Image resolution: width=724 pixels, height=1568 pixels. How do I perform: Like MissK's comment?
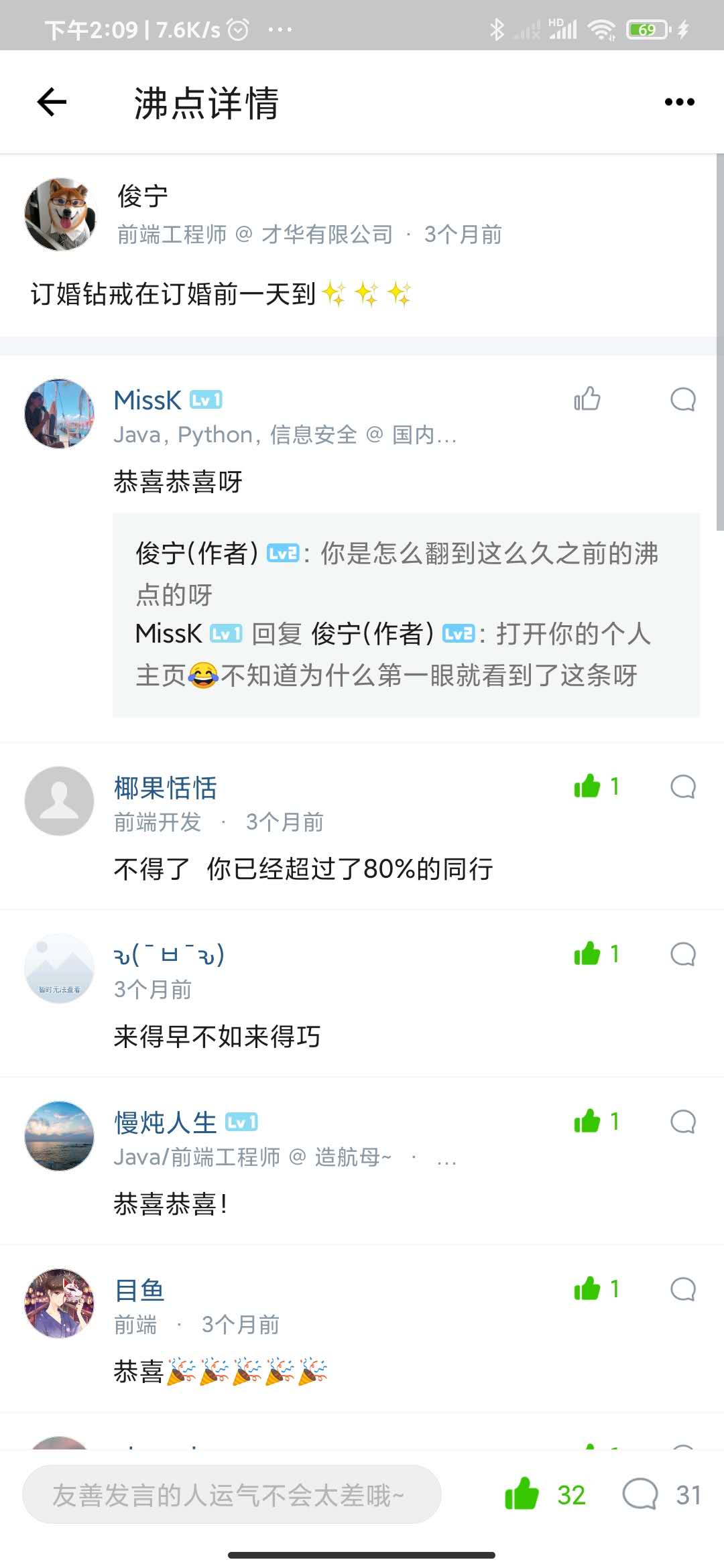pyautogui.click(x=587, y=399)
